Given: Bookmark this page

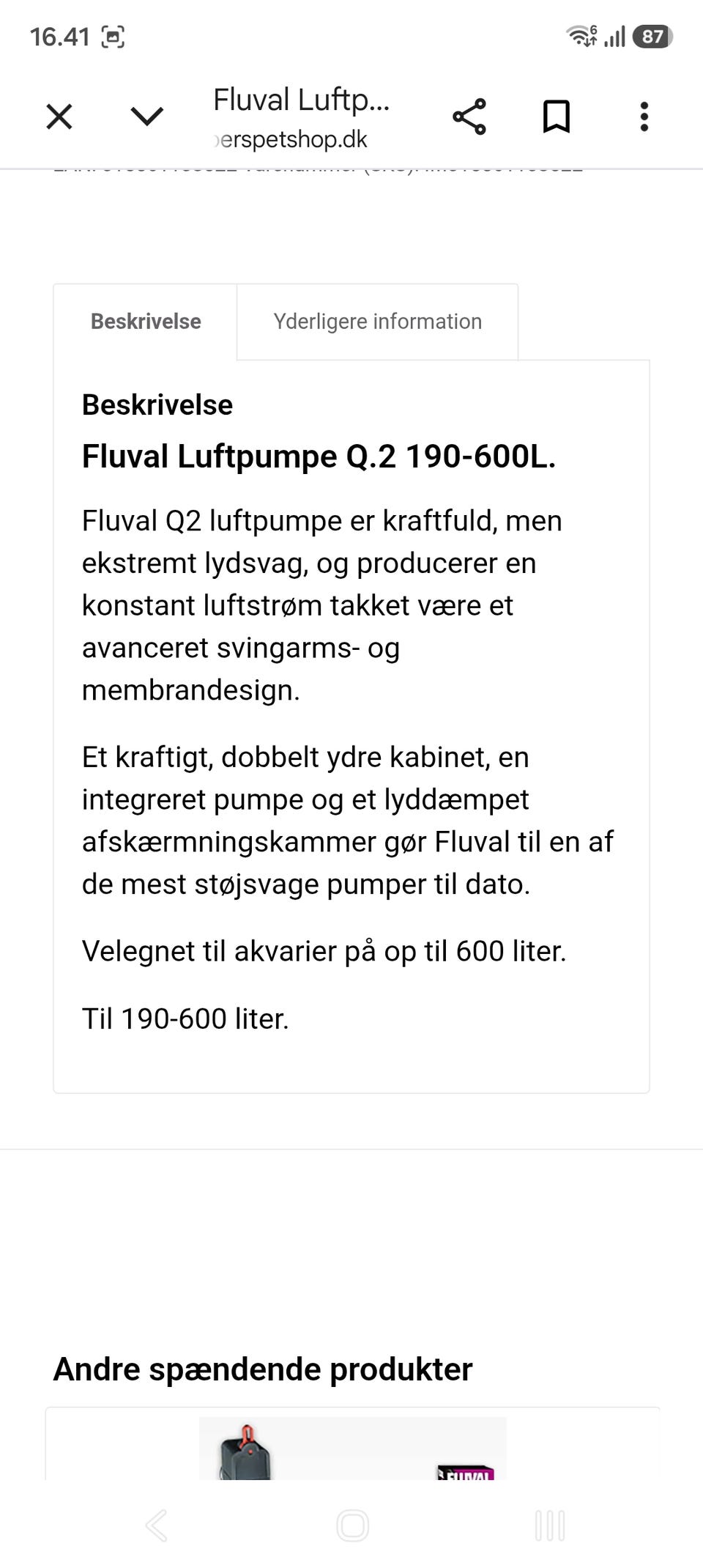Looking at the screenshot, I should click(x=557, y=117).
